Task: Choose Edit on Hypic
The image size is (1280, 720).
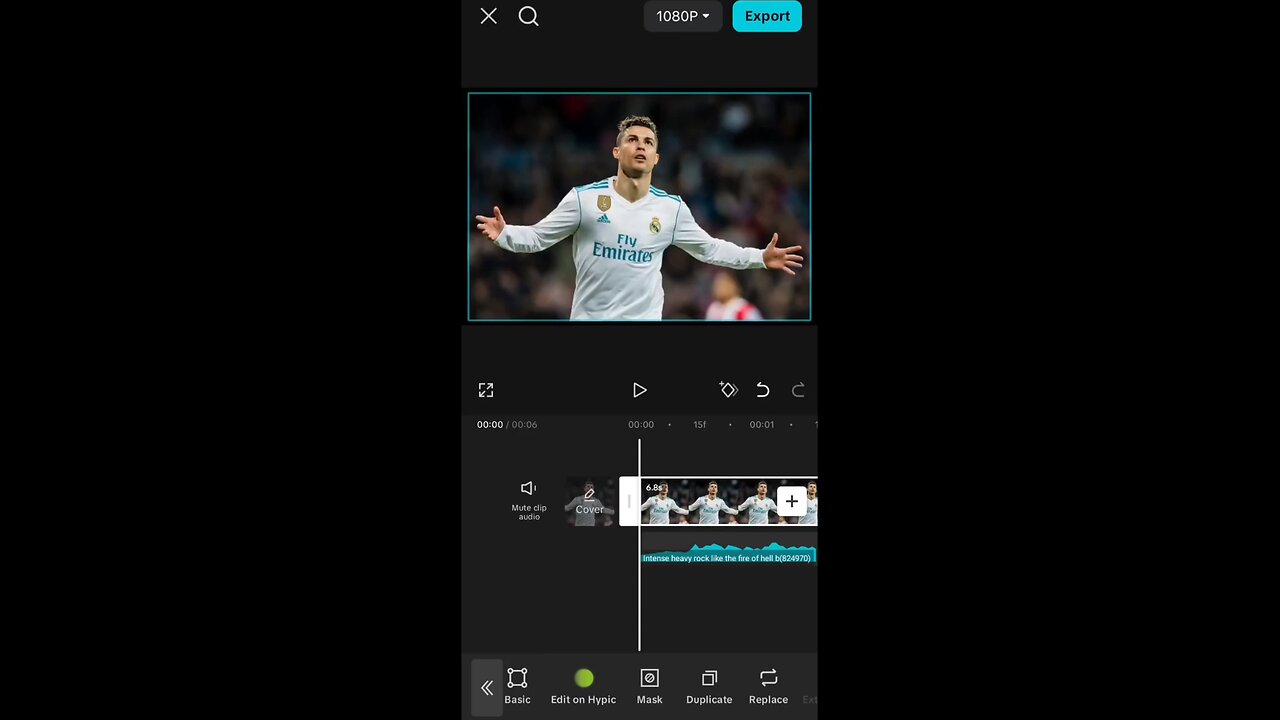Action: tap(583, 686)
